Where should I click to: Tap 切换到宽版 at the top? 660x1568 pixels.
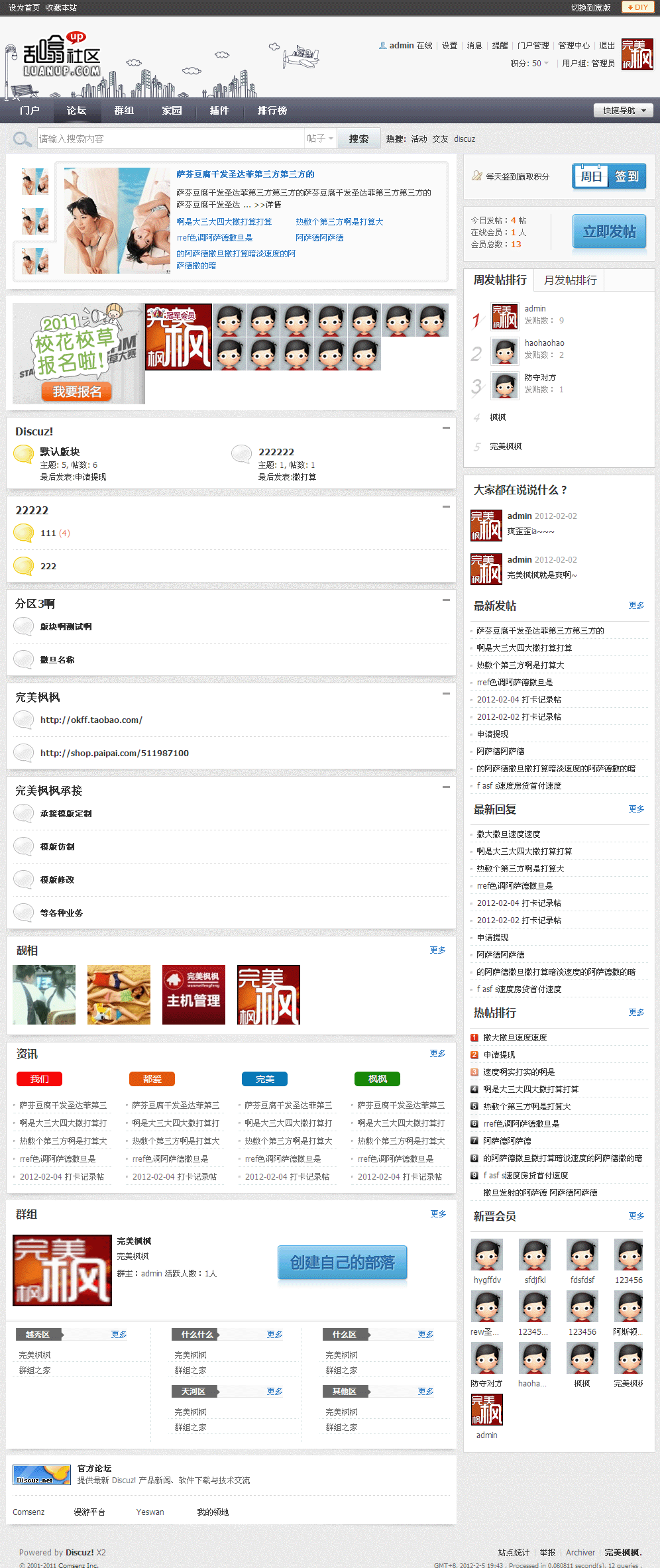point(590,7)
